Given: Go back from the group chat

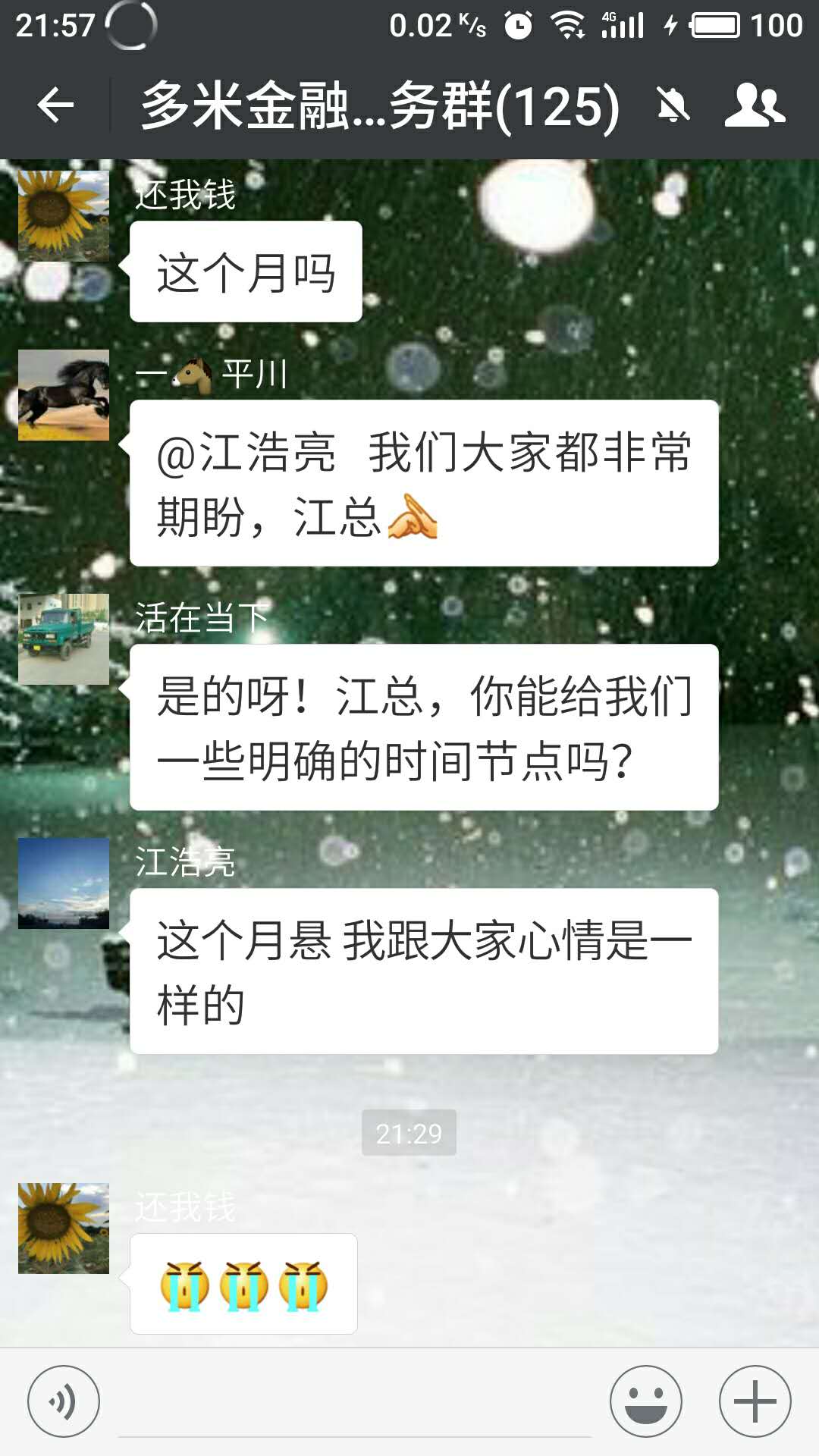Looking at the screenshot, I should pos(55,105).
